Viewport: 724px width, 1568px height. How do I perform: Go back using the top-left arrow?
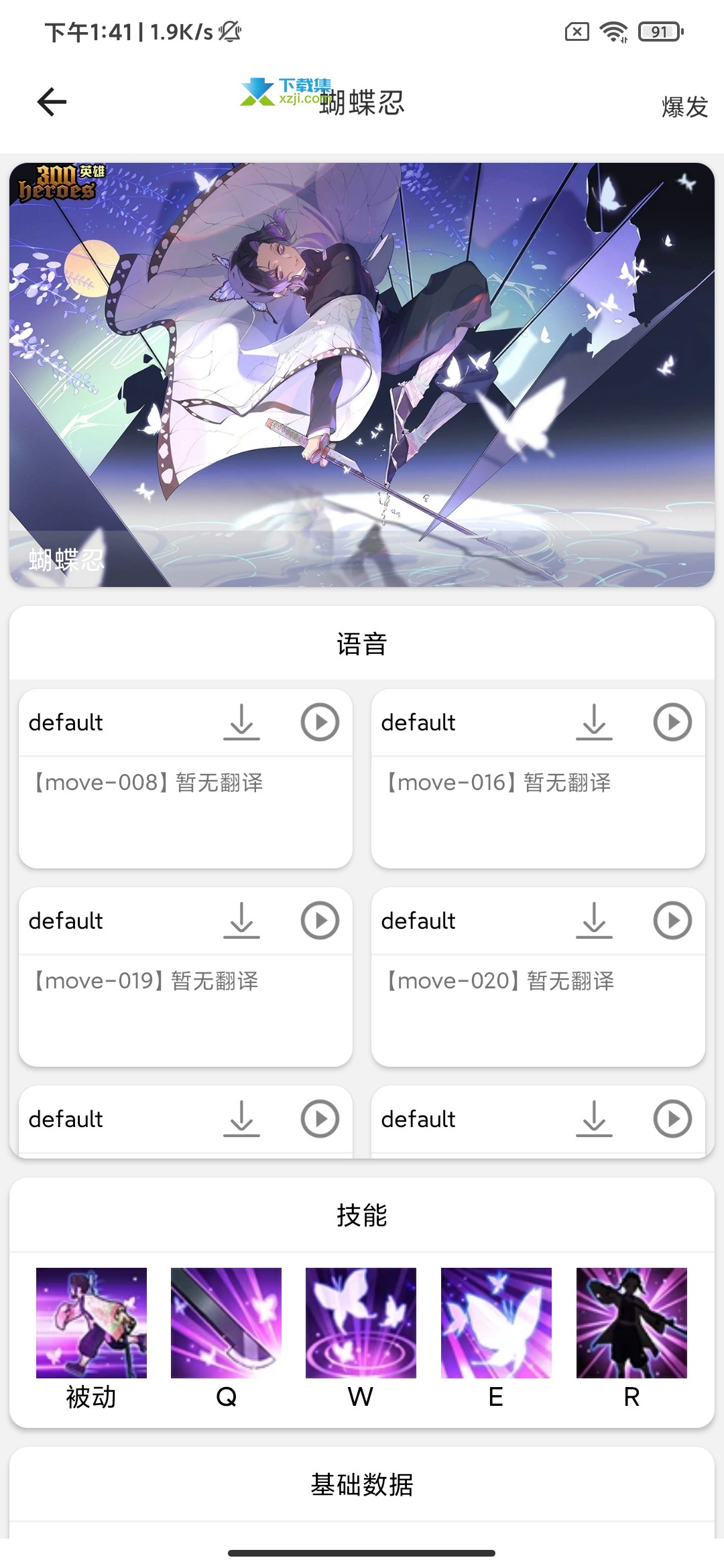52,102
